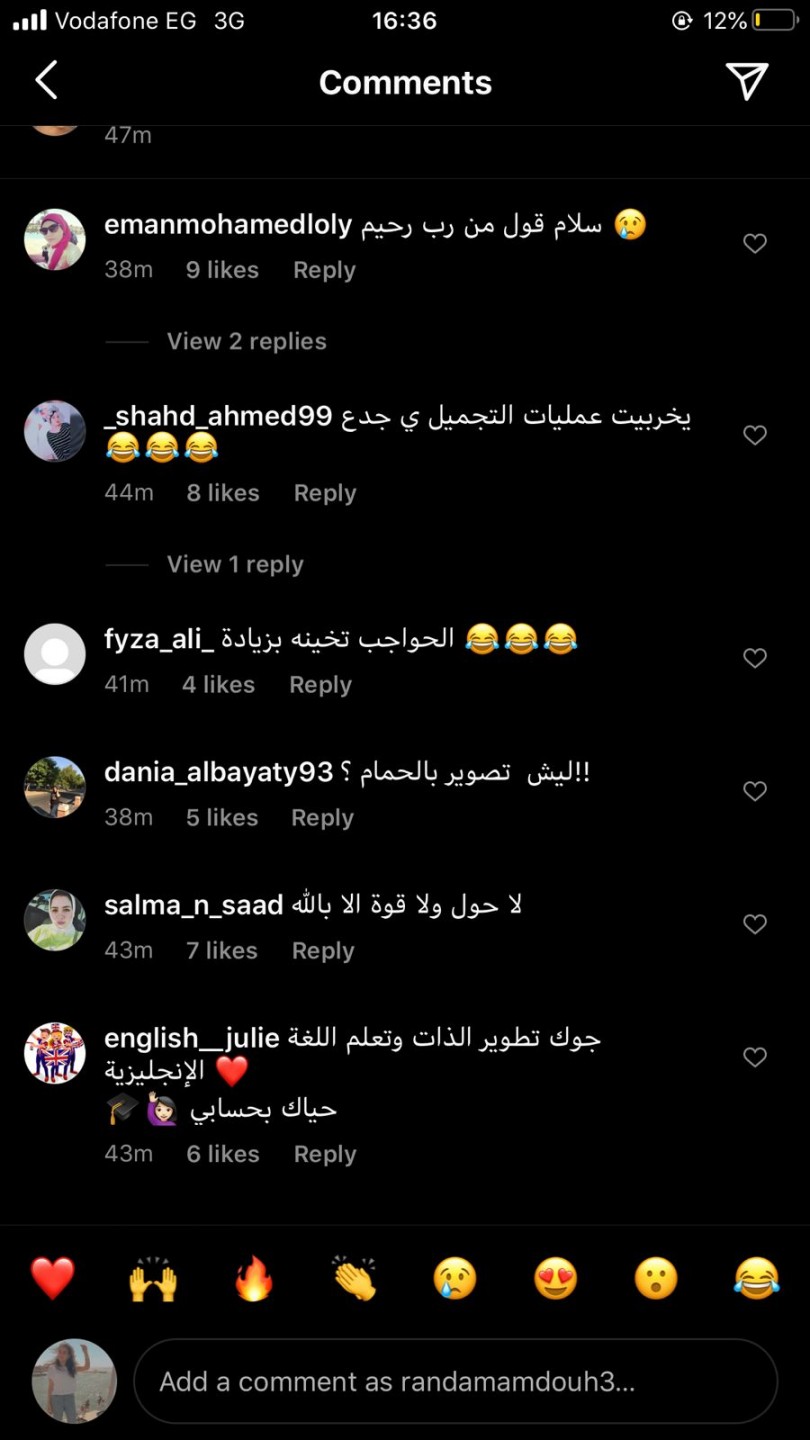Viewport: 810px width, 1440px height.
Task: Open salma_n_saad's profile picture
Action: pyautogui.click(x=55, y=919)
